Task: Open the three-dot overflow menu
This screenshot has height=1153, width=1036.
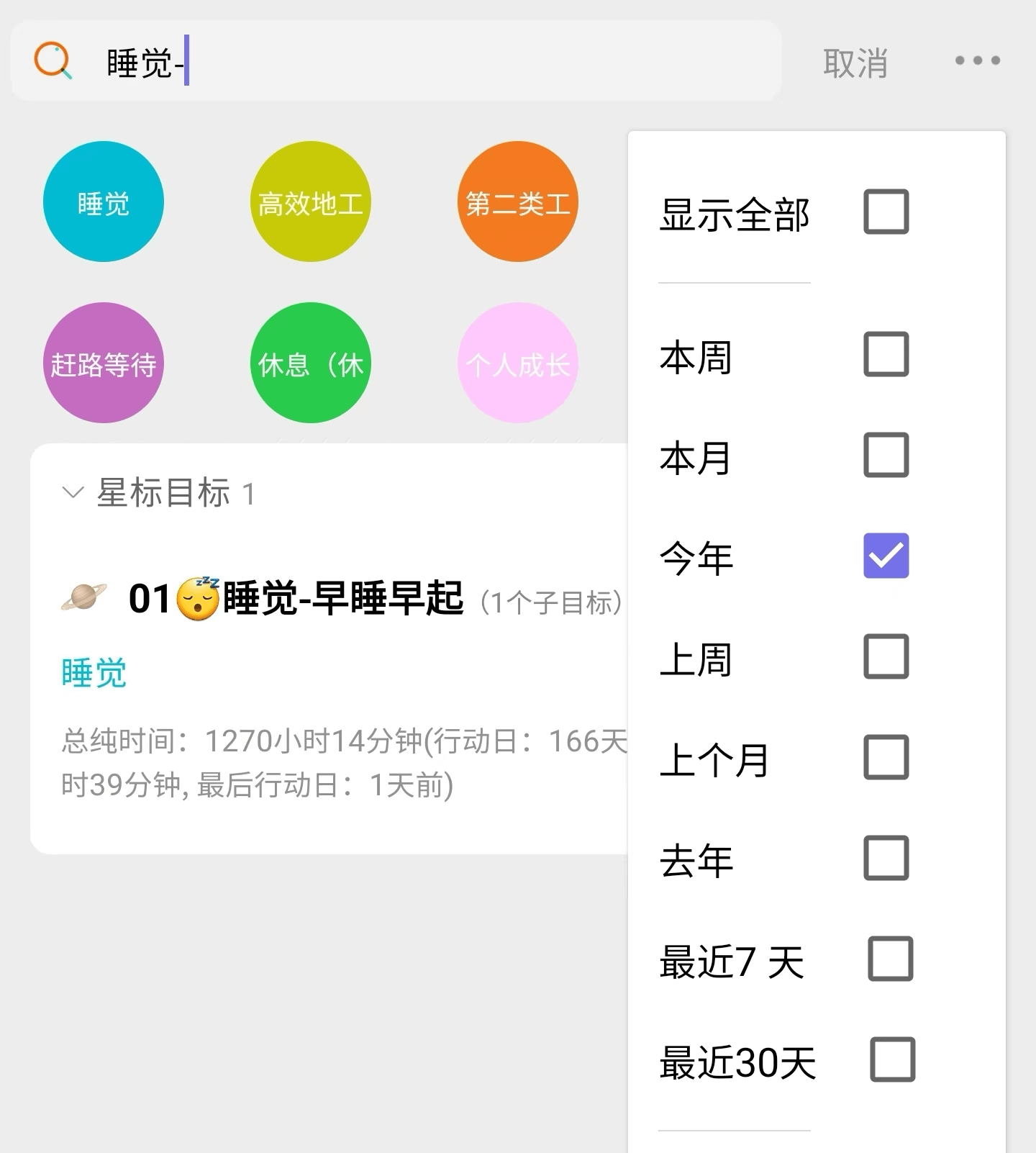Action: pyautogui.click(x=977, y=61)
